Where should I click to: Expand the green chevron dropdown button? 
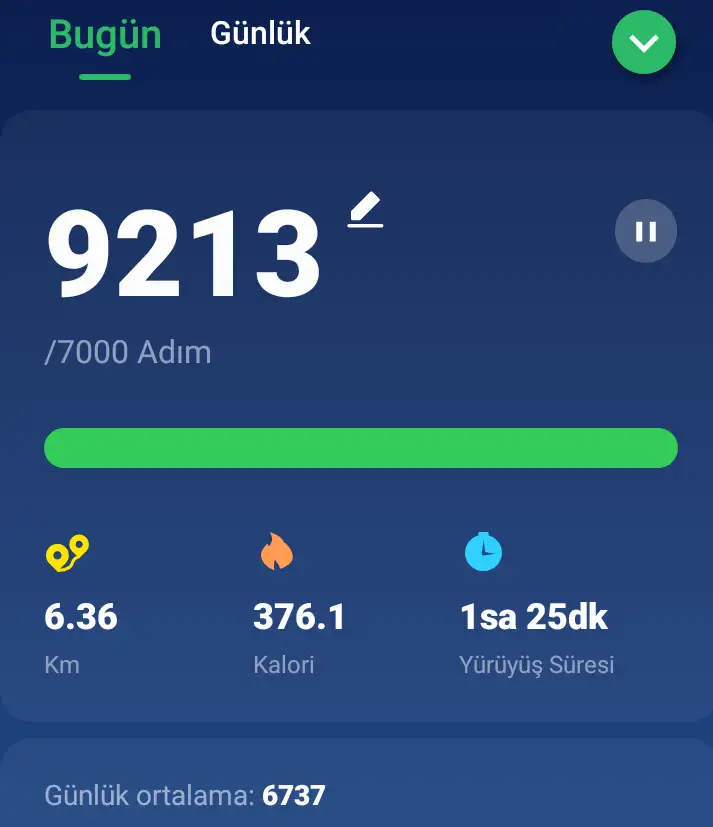[644, 43]
